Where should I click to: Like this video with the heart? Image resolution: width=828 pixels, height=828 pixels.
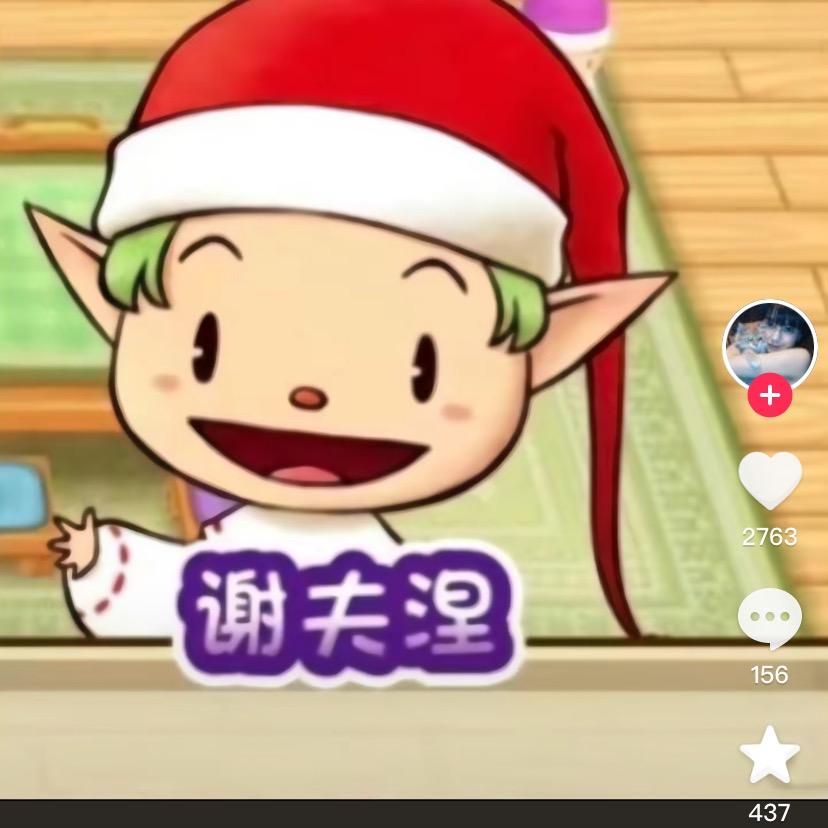tap(769, 481)
